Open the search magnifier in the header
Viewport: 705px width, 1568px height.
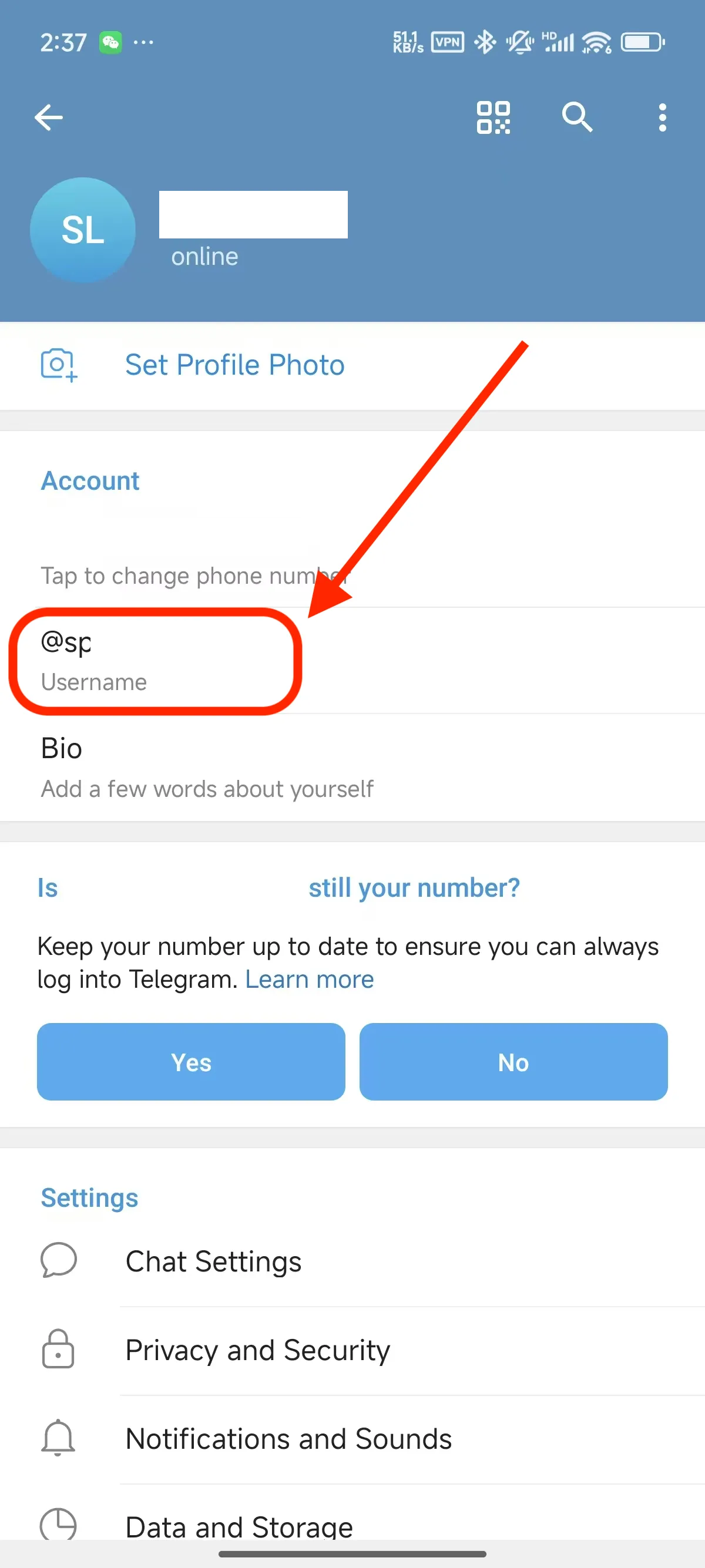coord(576,117)
